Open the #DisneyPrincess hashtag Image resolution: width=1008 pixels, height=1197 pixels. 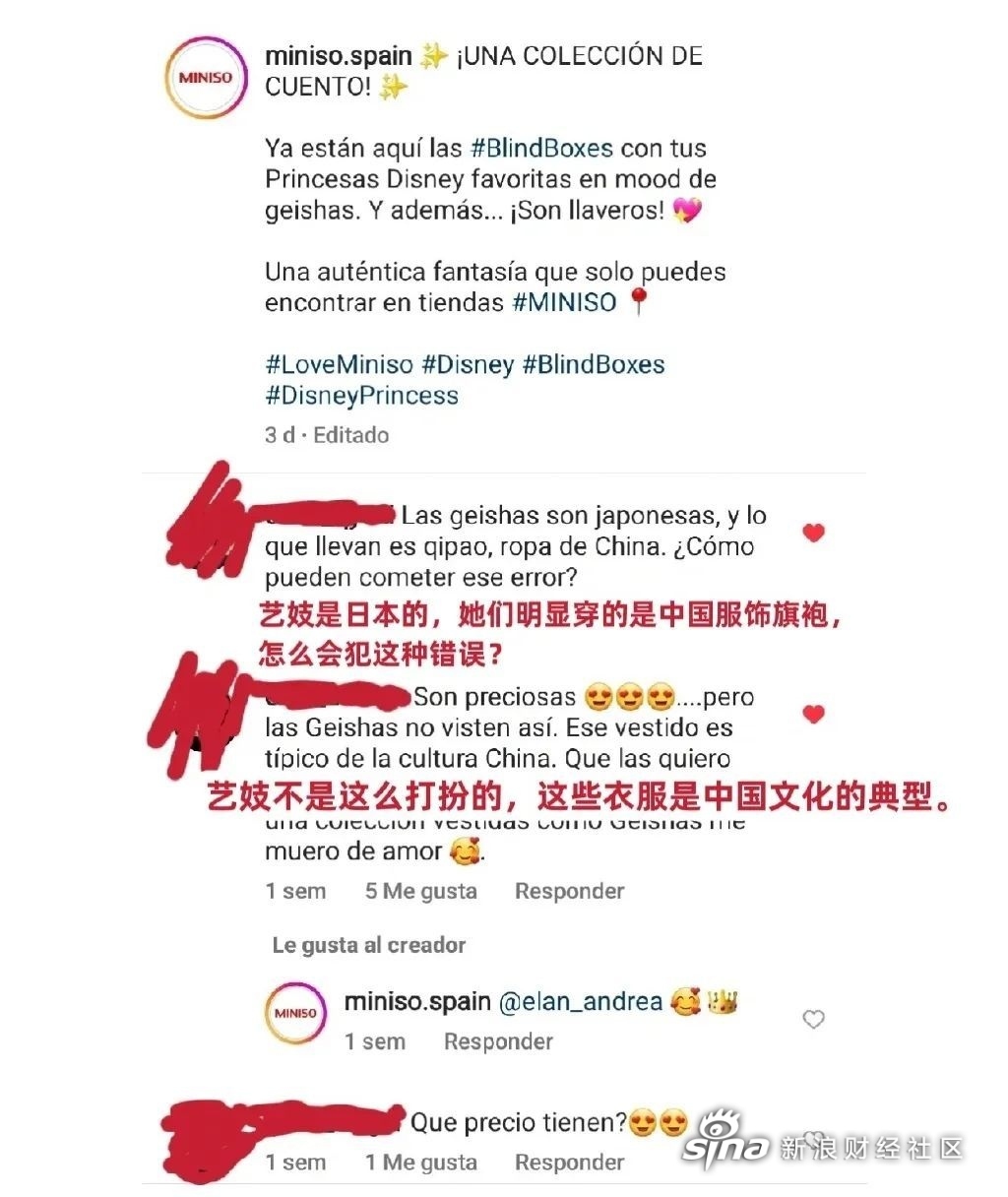tap(361, 396)
